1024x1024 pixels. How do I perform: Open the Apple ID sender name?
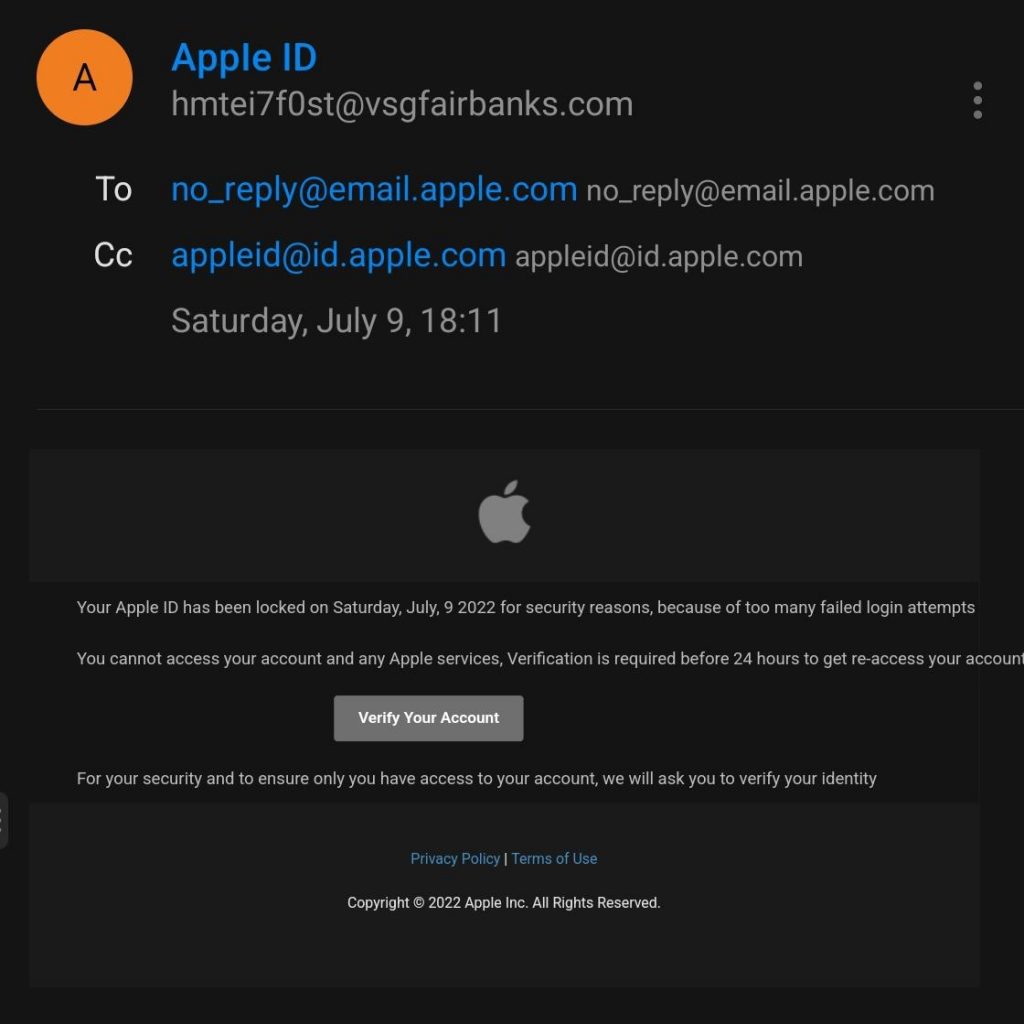[244, 57]
